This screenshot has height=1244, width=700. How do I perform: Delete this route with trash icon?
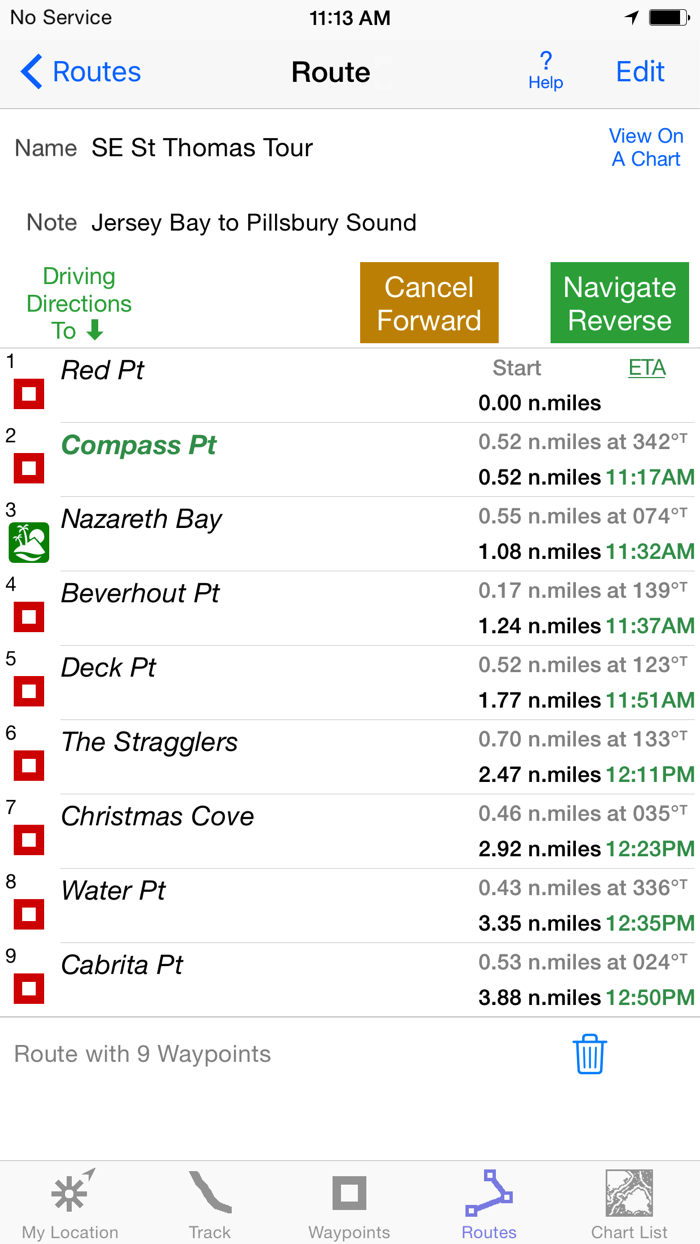click(589, 1054)
